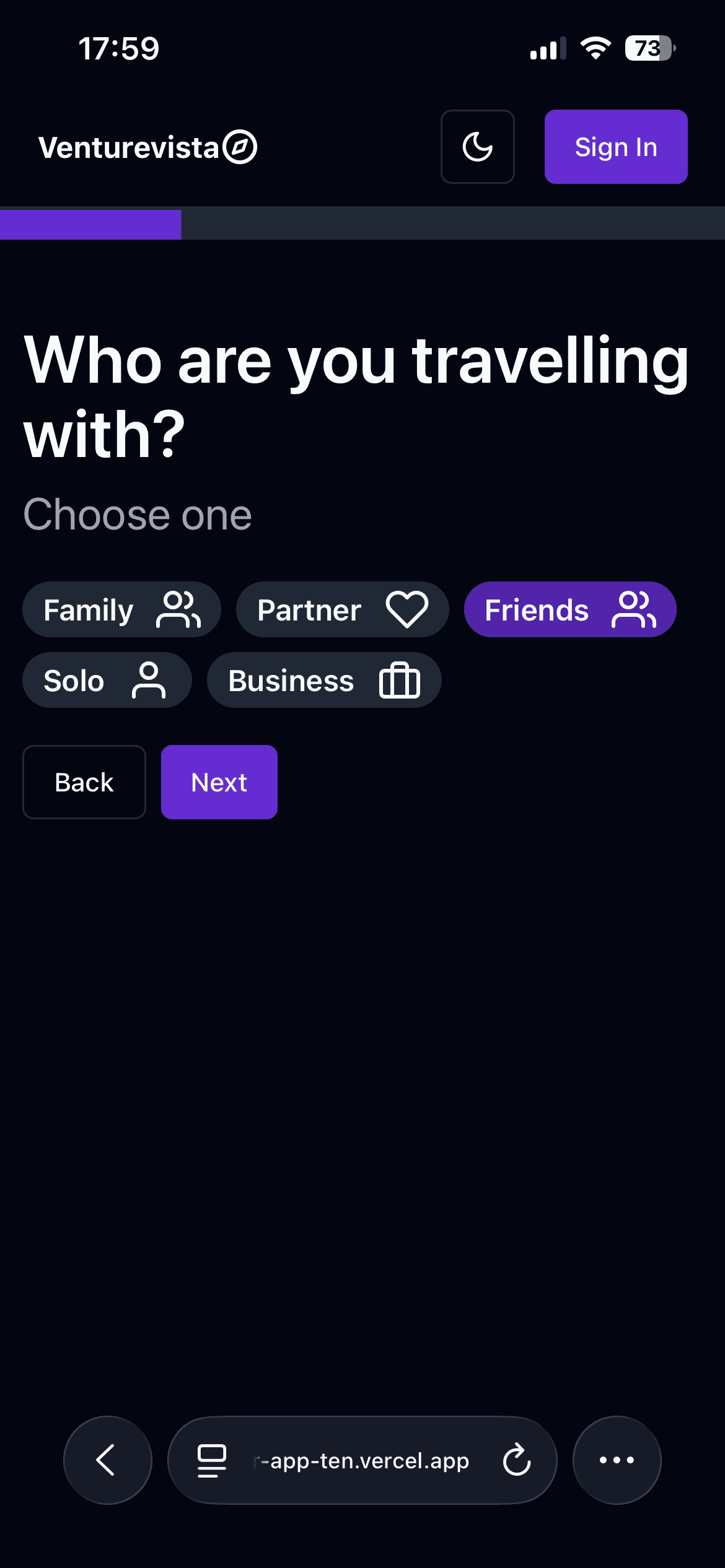This screenshot has width=725, height=1568.
Task: Open the browser's three-dot menu
Action: pyautogui.click(x=617, y=1460)
